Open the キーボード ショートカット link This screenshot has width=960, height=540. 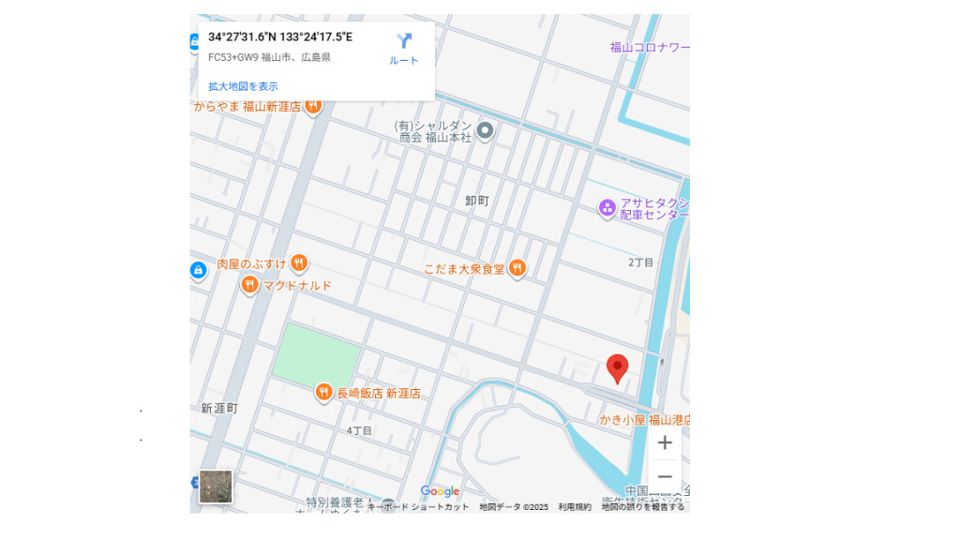417,507
